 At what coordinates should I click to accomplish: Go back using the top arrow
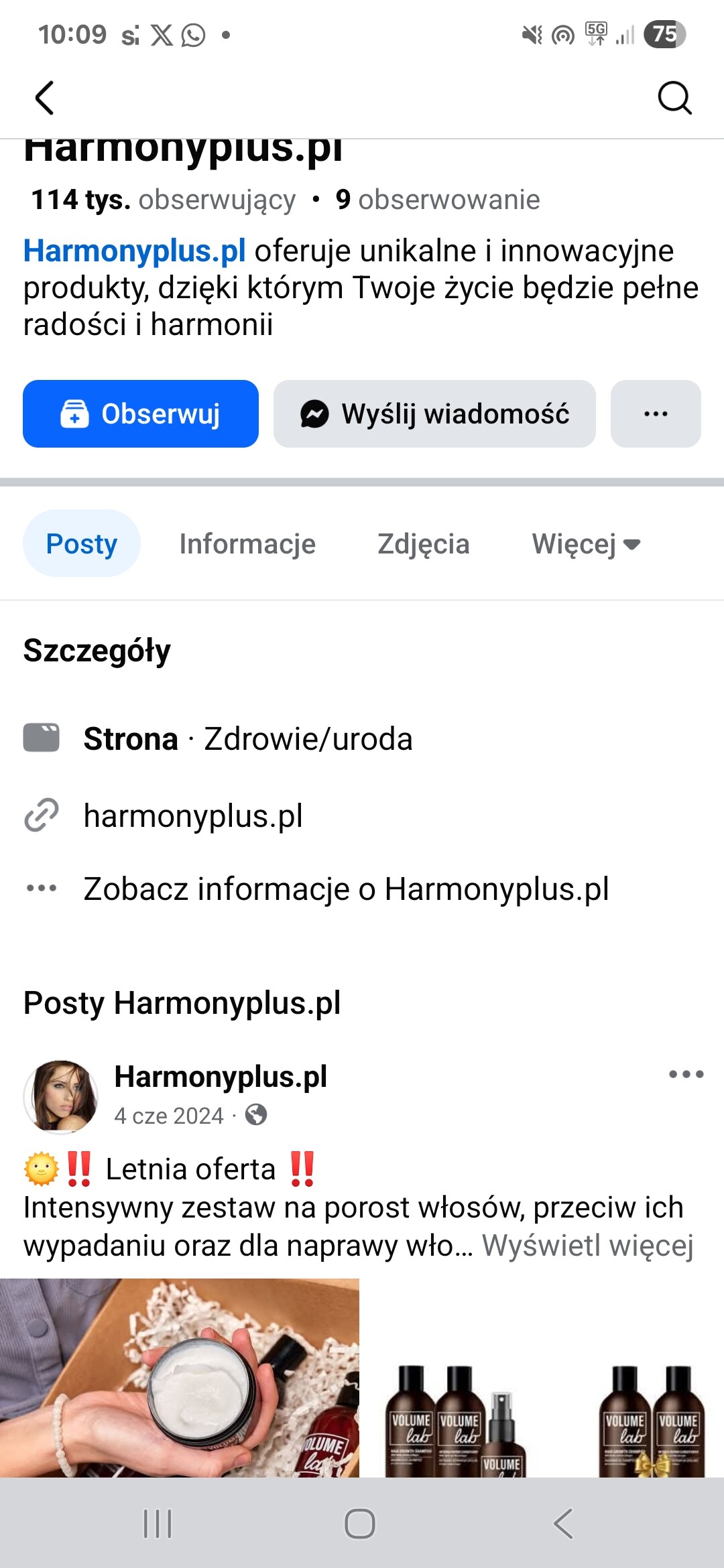point(44,99)
